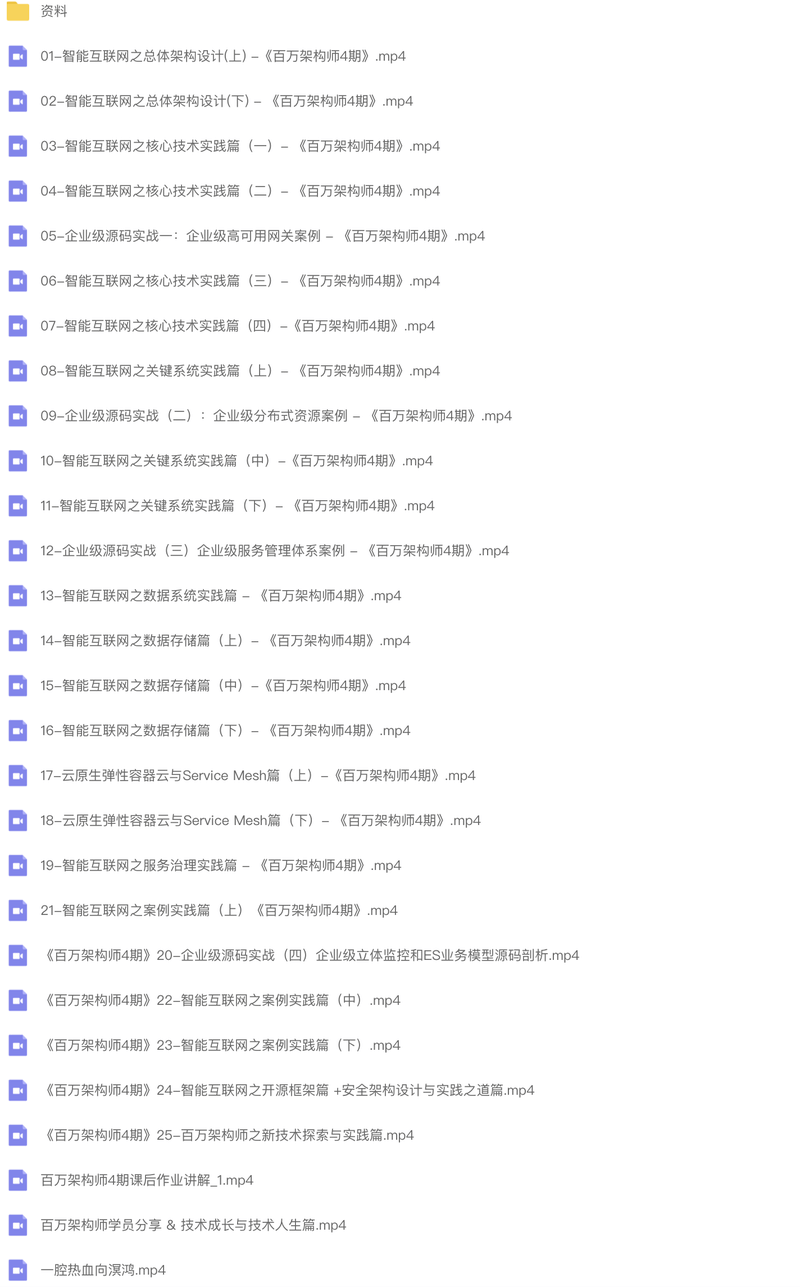Open 13 数据系统实践篇 video
Screen dimensions: 800x1287
point(220,597)
